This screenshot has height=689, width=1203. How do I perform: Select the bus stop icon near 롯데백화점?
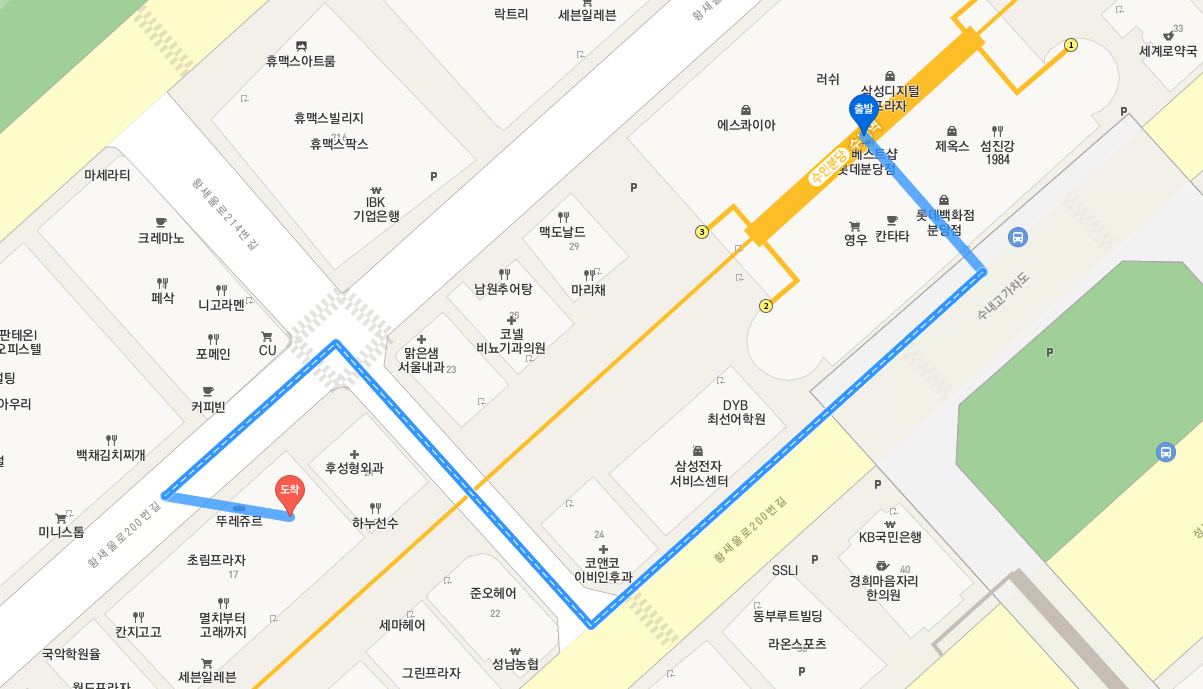pyautogui.click(x=1018, y=237)
